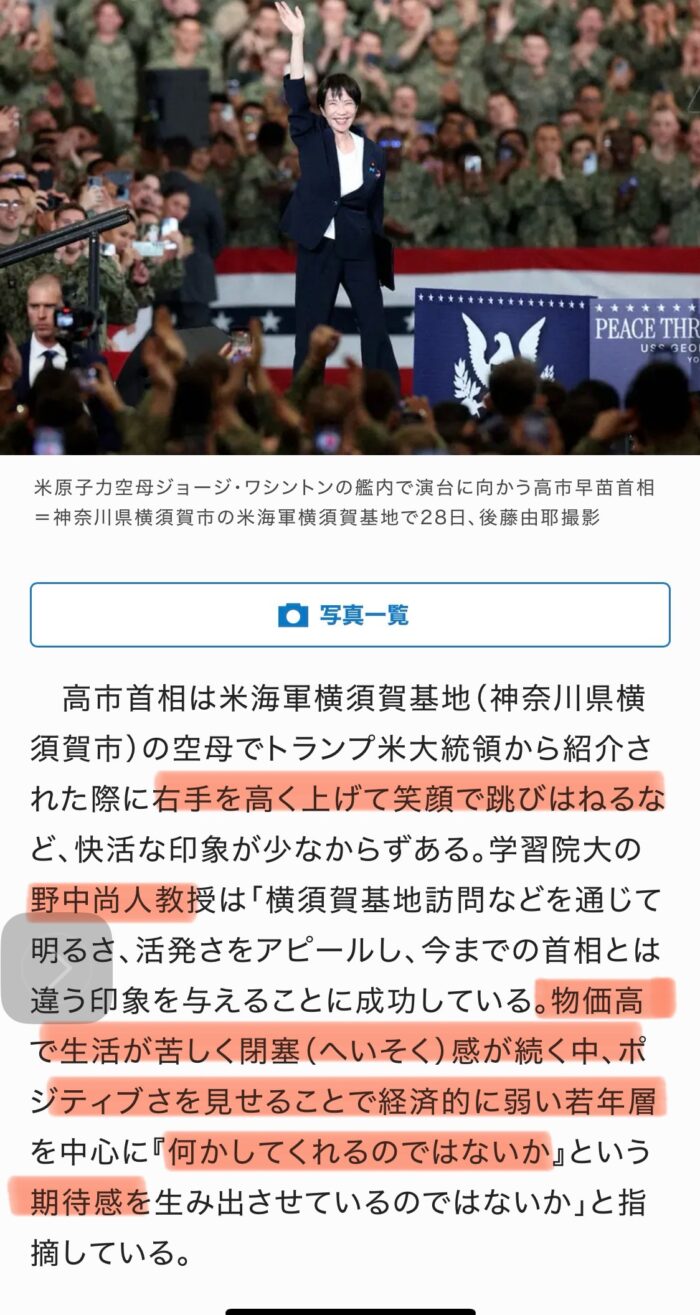The width and height of the screenshot is (700, 1315).
Task: Open the article photo of the aircraft carrier
Action: 350,227
